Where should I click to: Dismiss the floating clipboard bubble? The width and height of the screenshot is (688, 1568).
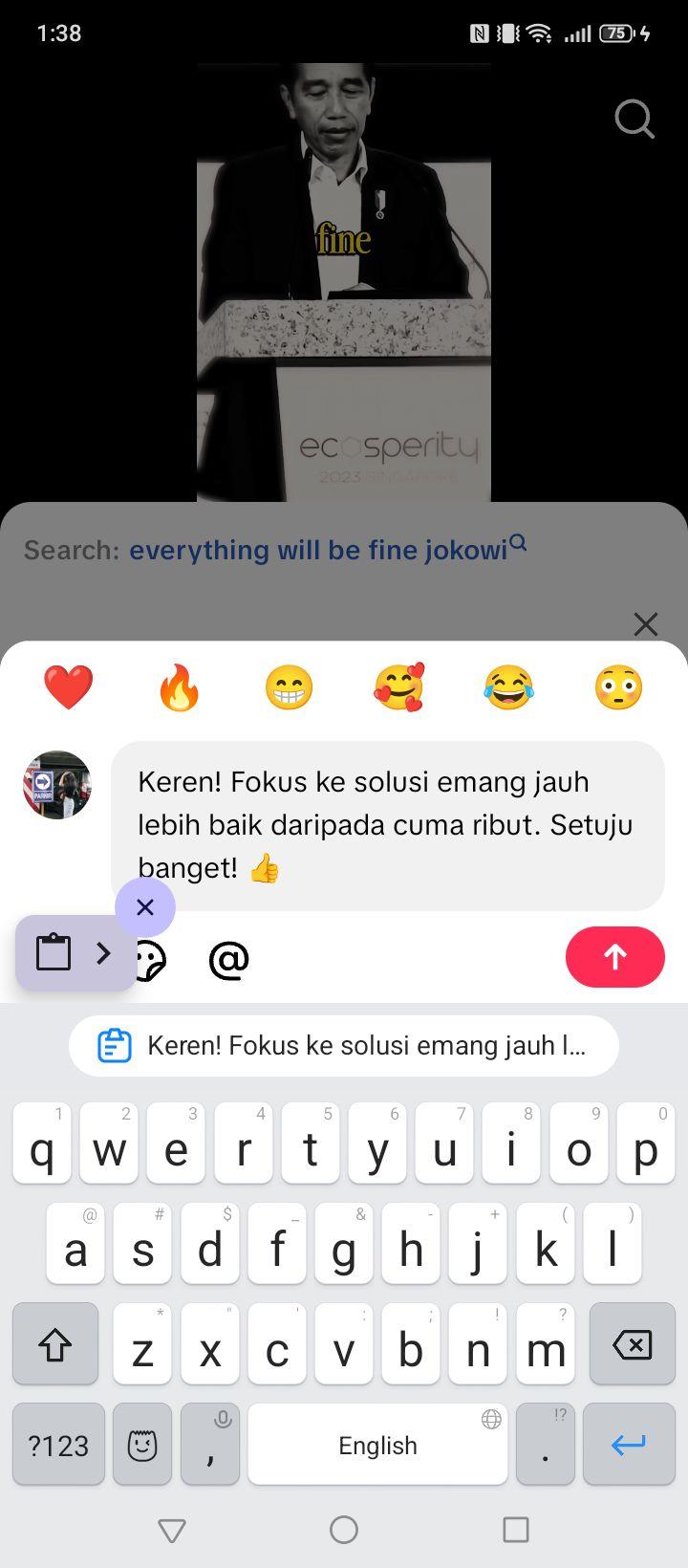click(145, 907)
